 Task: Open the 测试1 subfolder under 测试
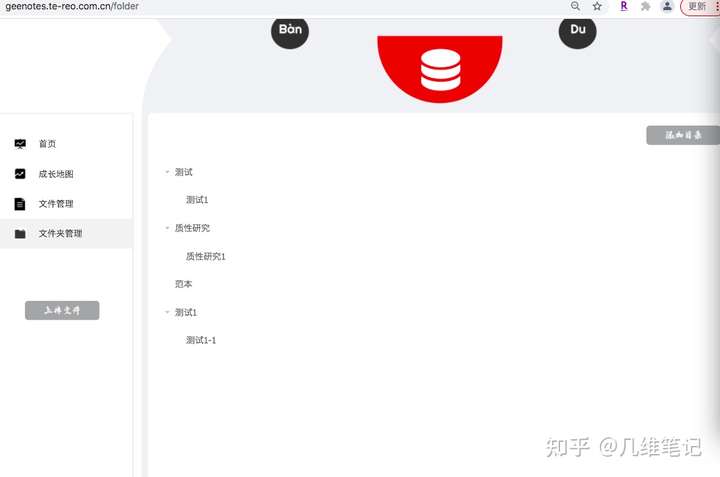pos(197,200)
